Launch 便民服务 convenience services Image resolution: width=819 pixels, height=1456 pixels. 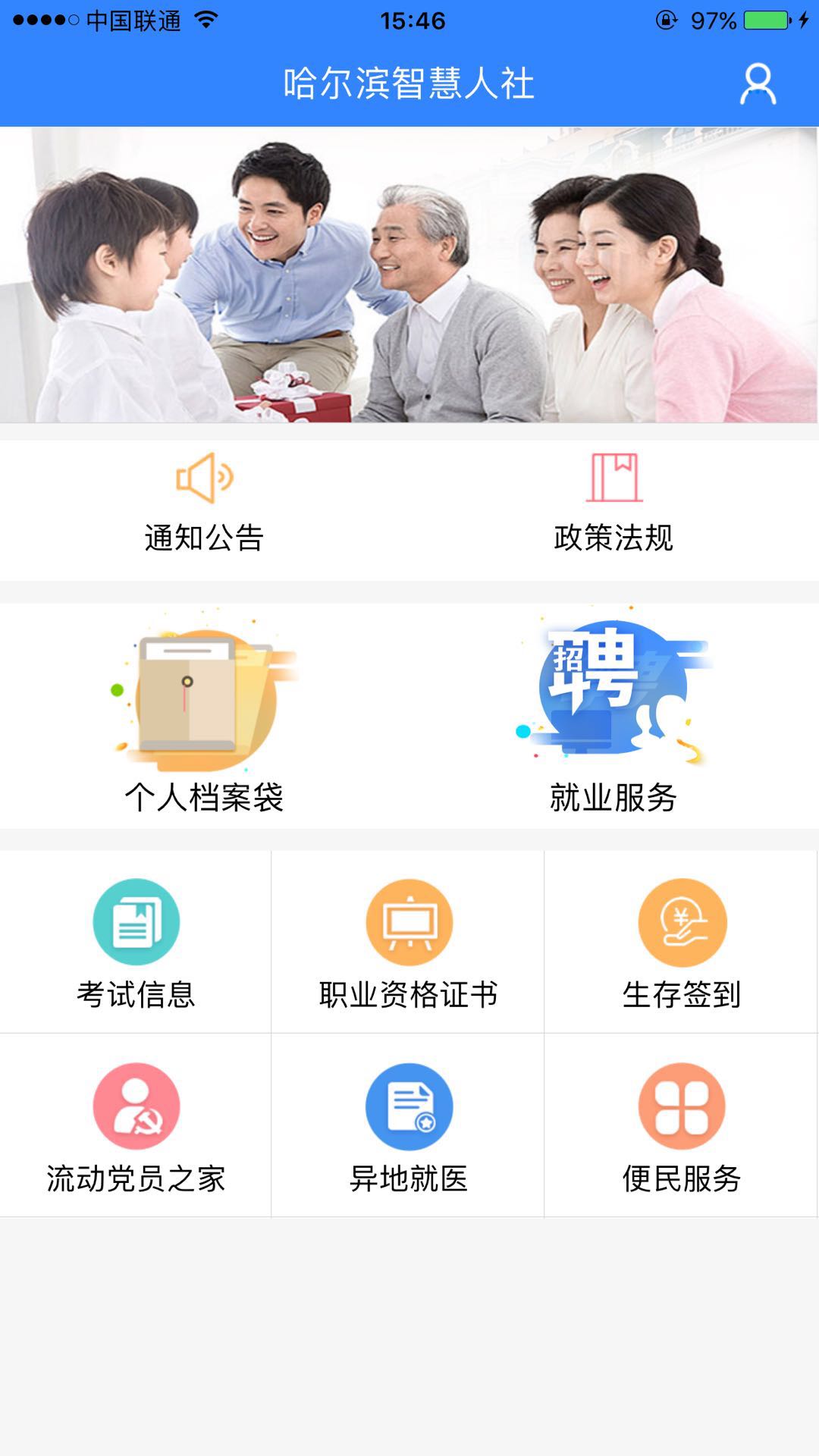(x=682, y=1127)
